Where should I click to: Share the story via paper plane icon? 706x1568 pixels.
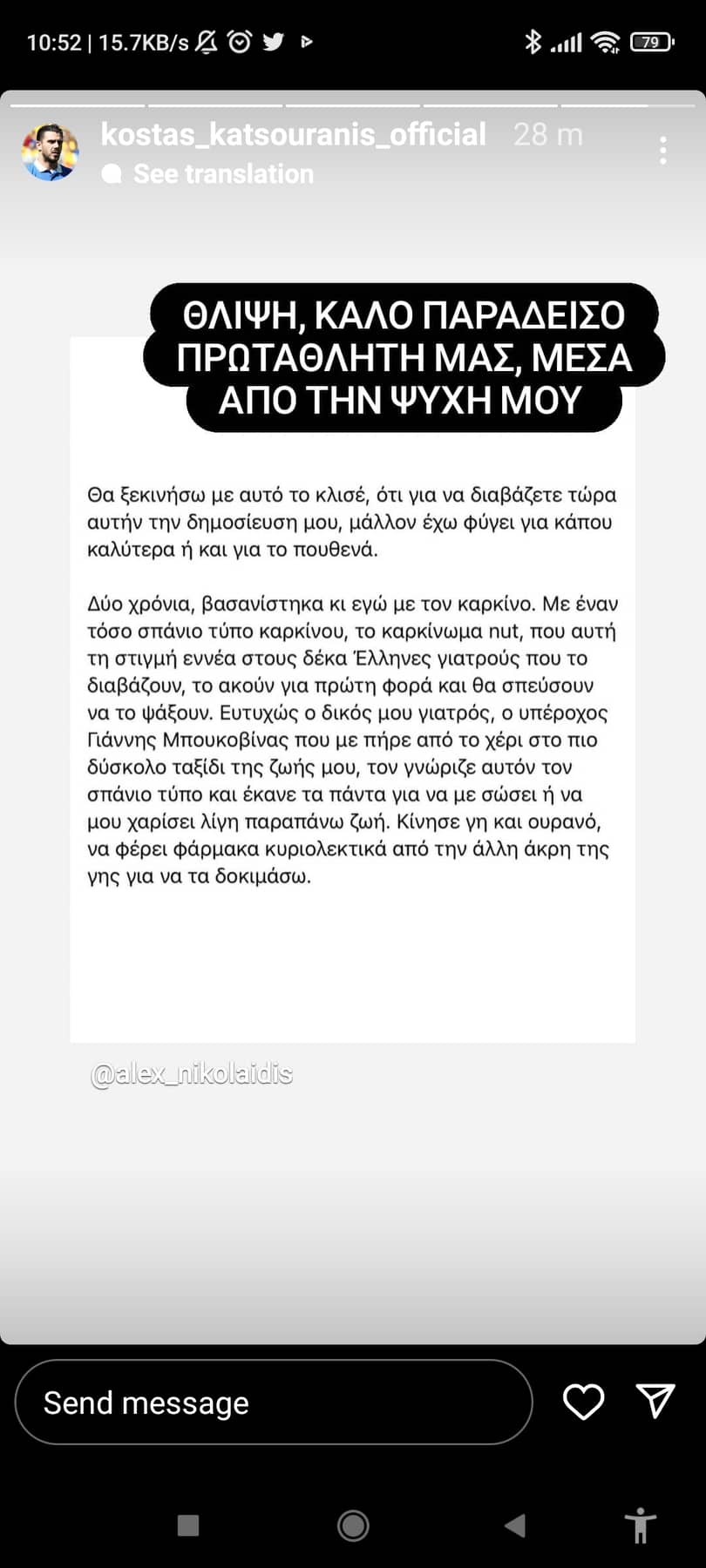tap(655, 1401)
